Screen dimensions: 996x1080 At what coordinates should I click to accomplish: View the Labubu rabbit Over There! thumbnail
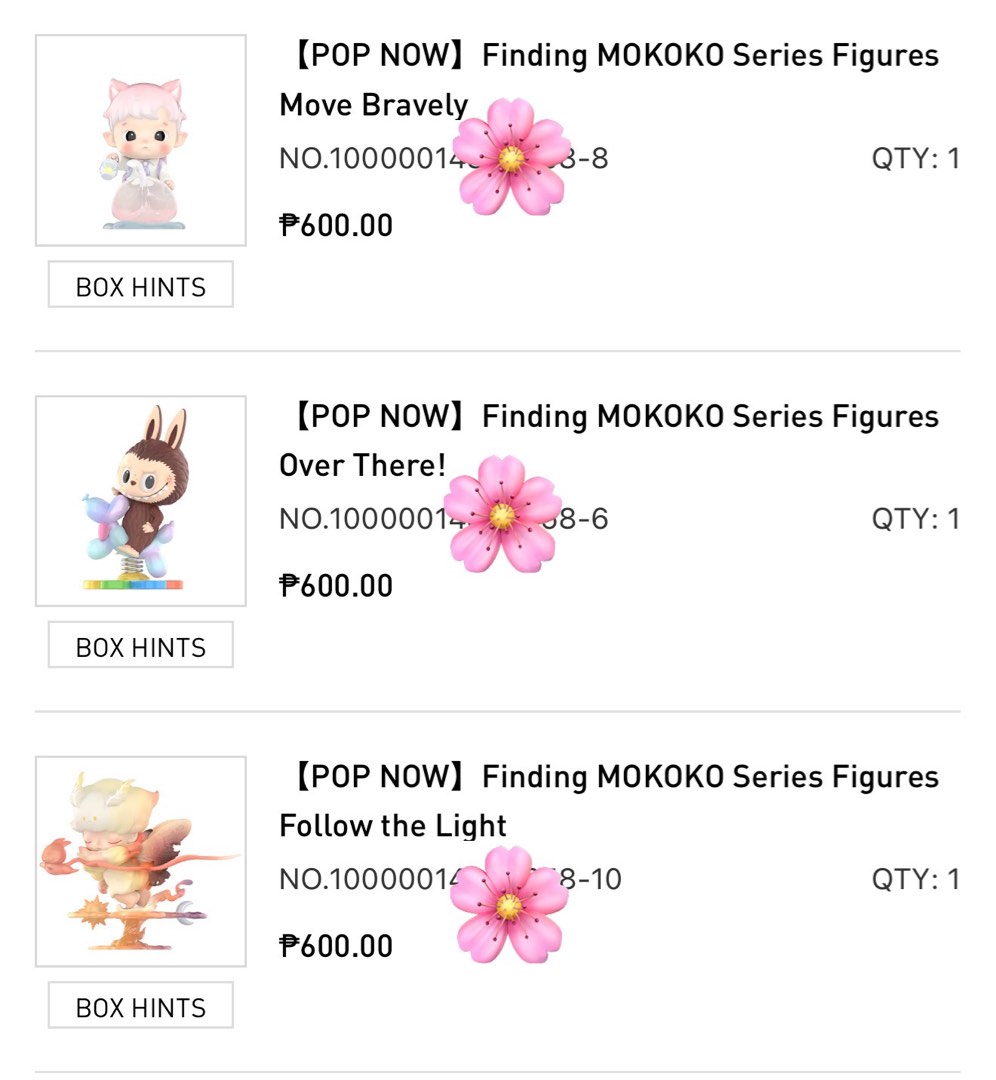[139, 498]
